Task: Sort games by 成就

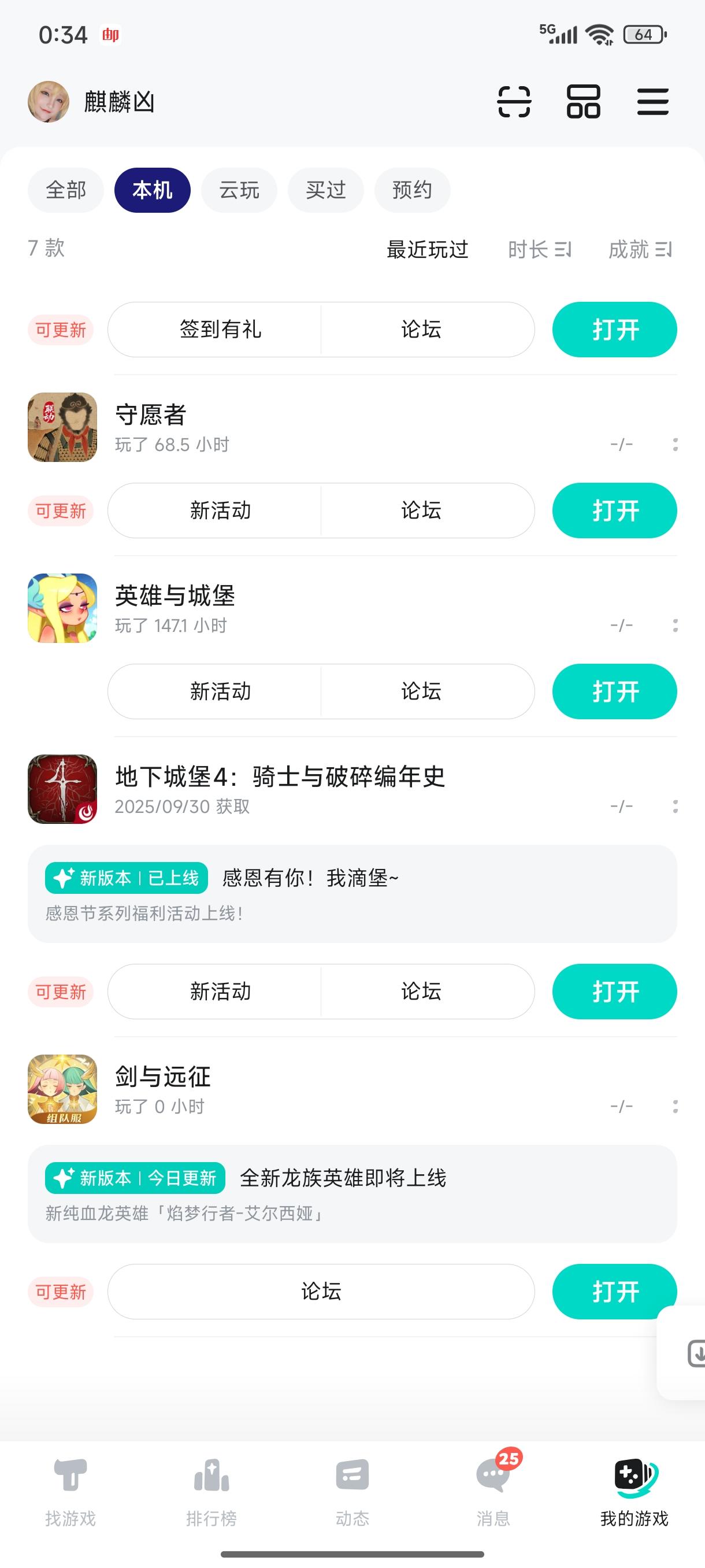Action: 639,249
